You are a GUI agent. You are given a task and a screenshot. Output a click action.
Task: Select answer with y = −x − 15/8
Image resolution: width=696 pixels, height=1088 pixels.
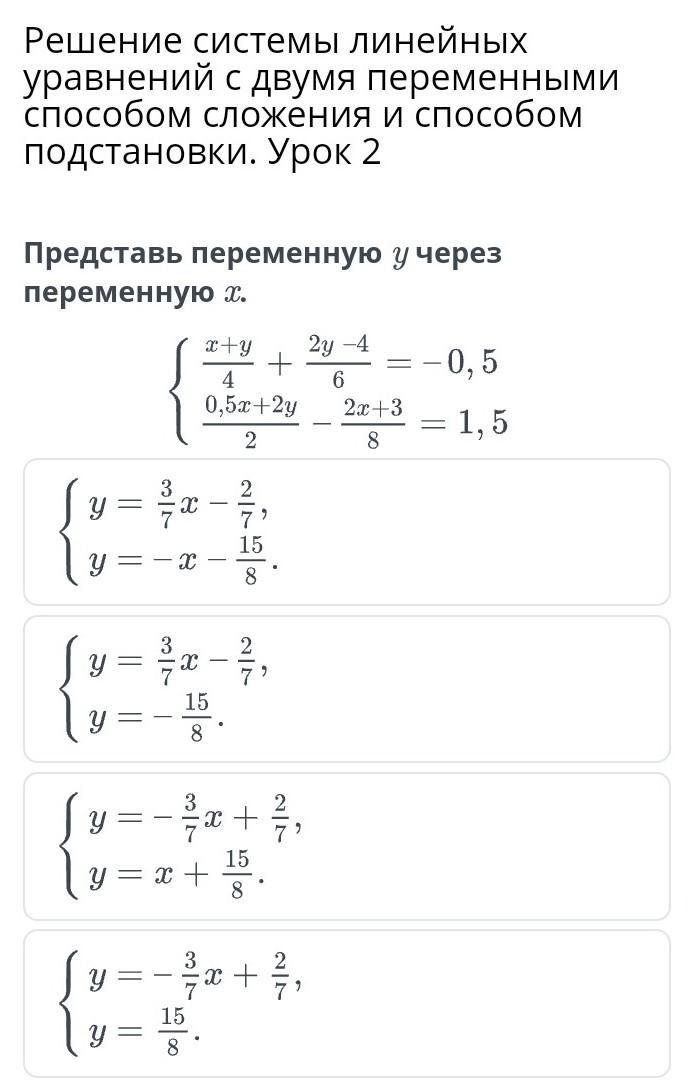tap(347, 532)
